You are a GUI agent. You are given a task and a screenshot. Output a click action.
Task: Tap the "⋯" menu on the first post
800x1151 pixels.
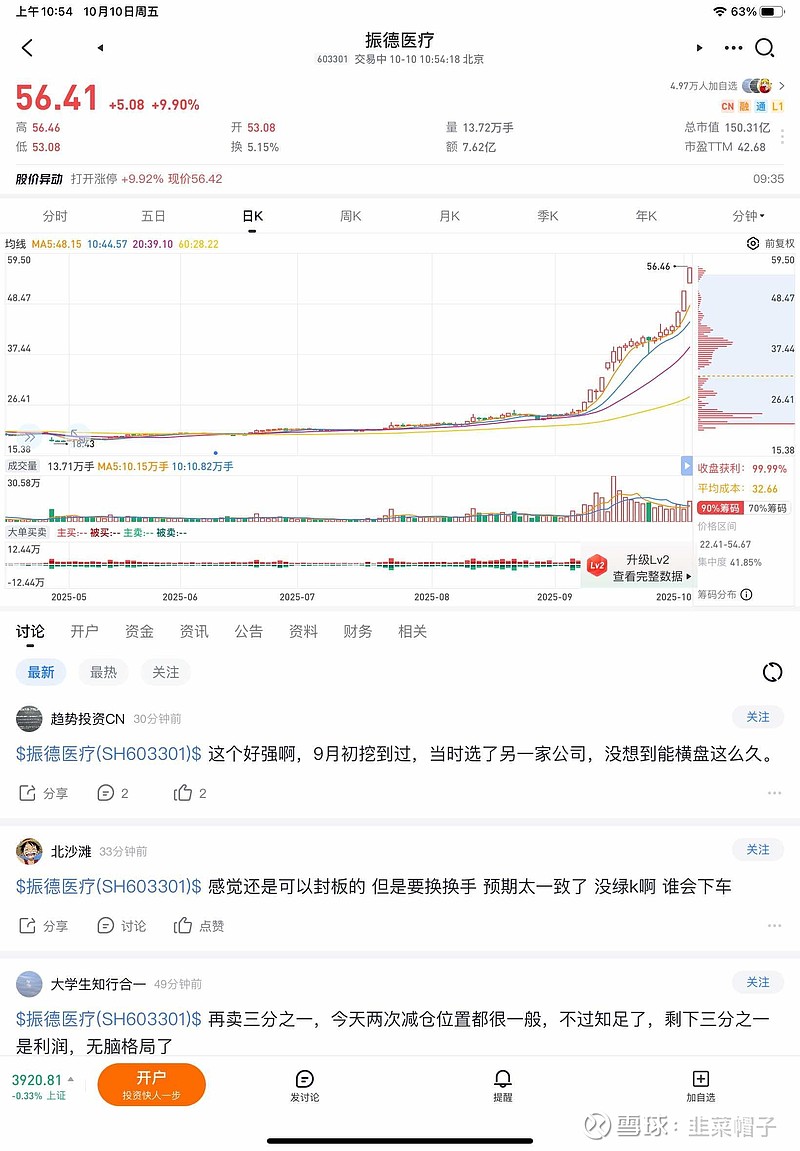pyautogui.click(x=774, y=792)
